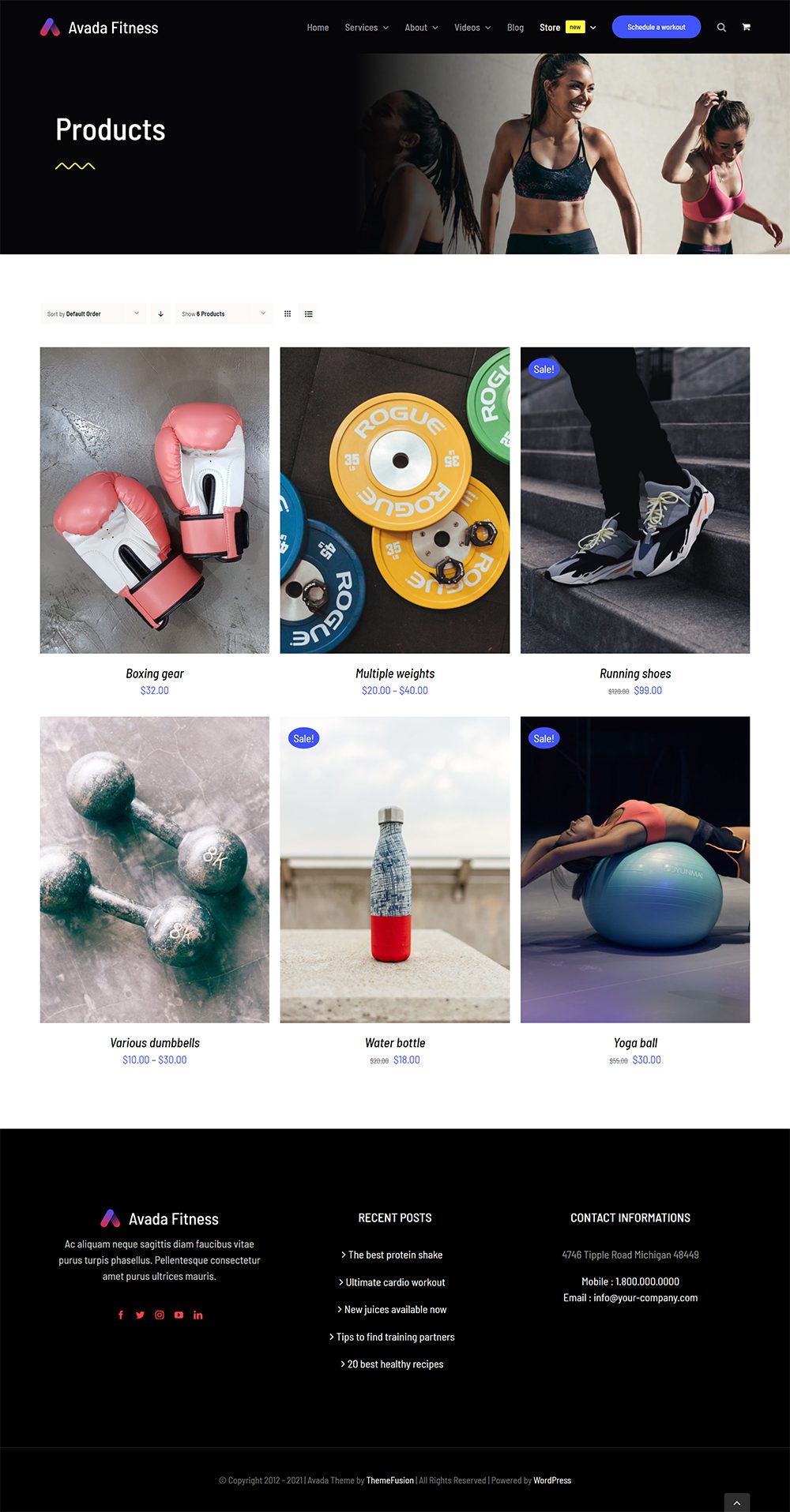790x1512 pixels.
Task: Switch to the list view
Action: click(309, 313)
